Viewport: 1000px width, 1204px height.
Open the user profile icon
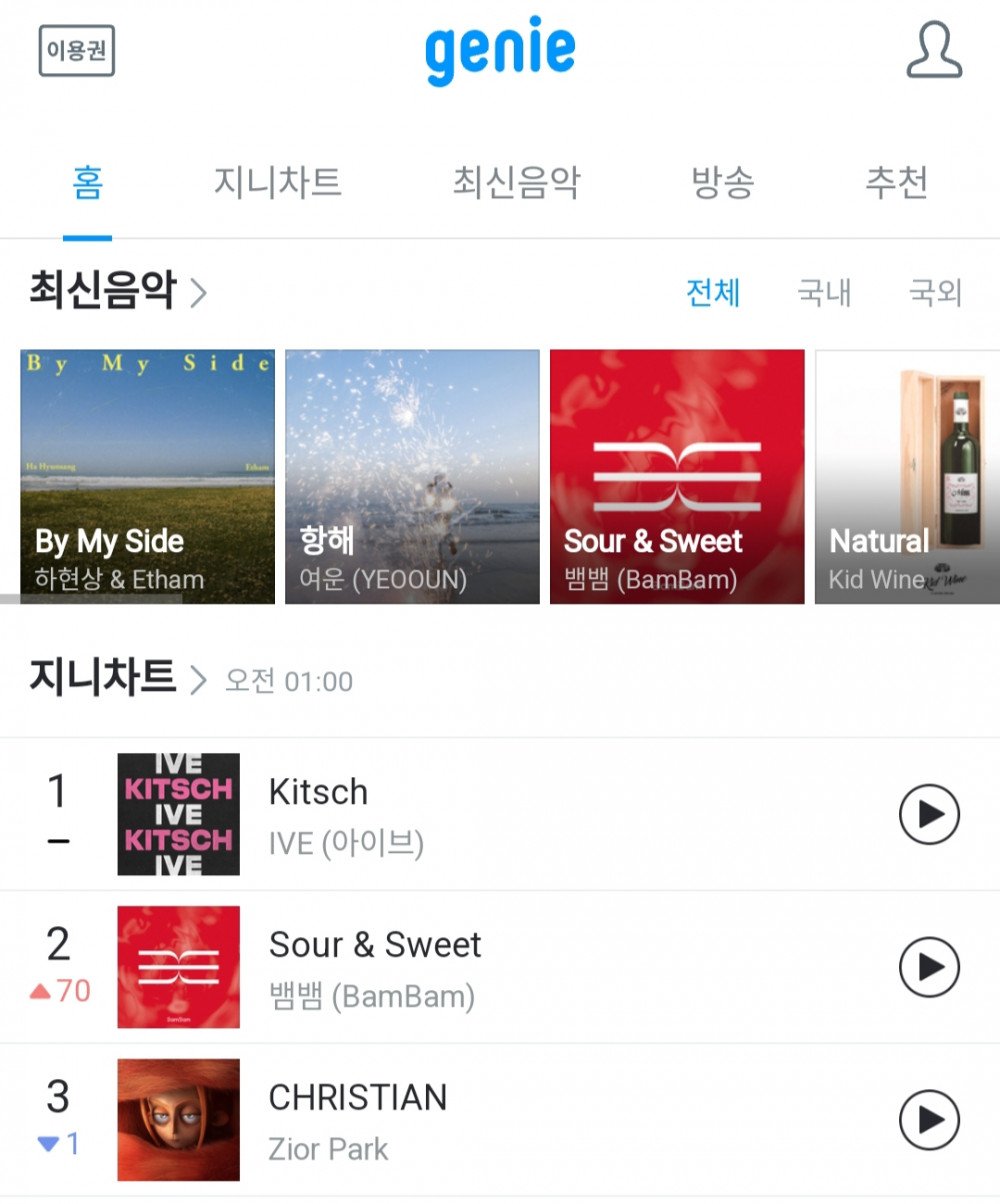934,50
